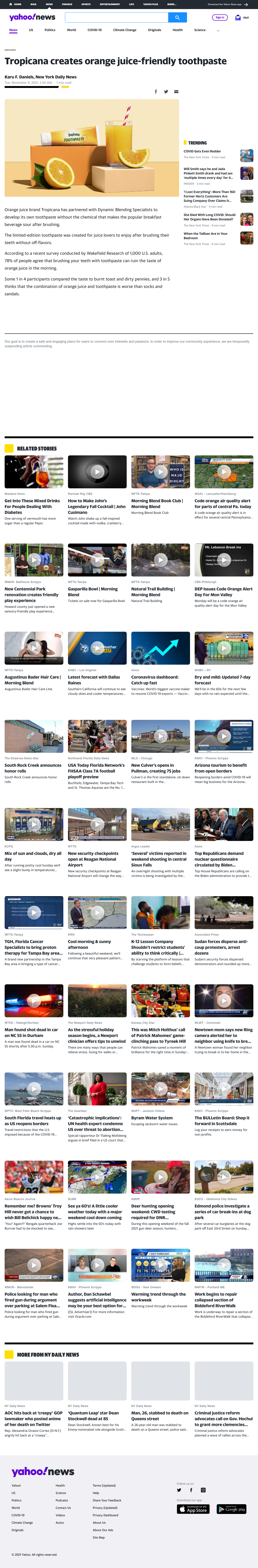Share the article by email
The width and height of the screenshot is (258, 1568).
[x=177, y=91]
